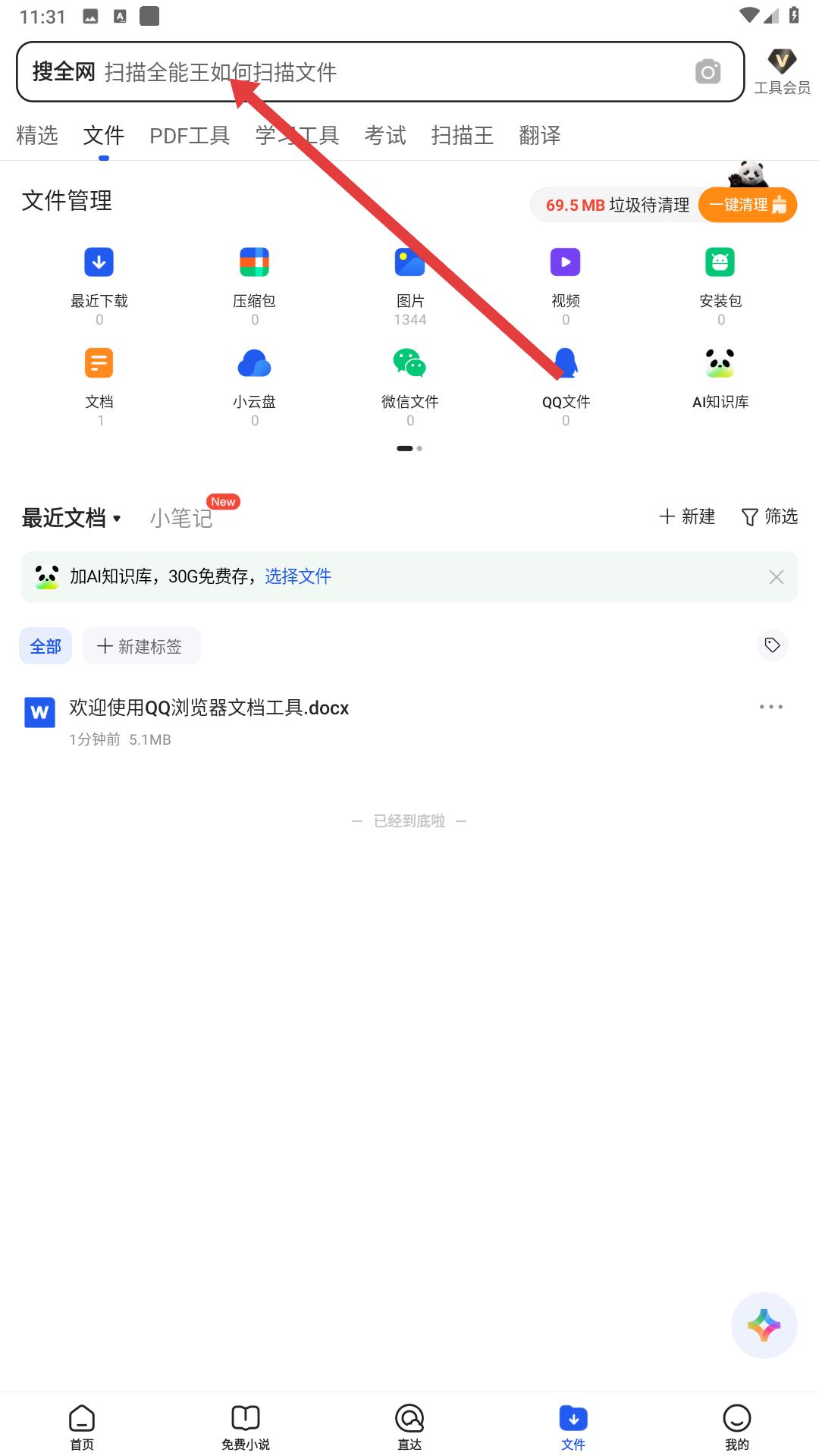The height and width of the screenshot is (1456, 819).
Task: Switch to the 扫描王 tab
Action: tap(462, 136)
